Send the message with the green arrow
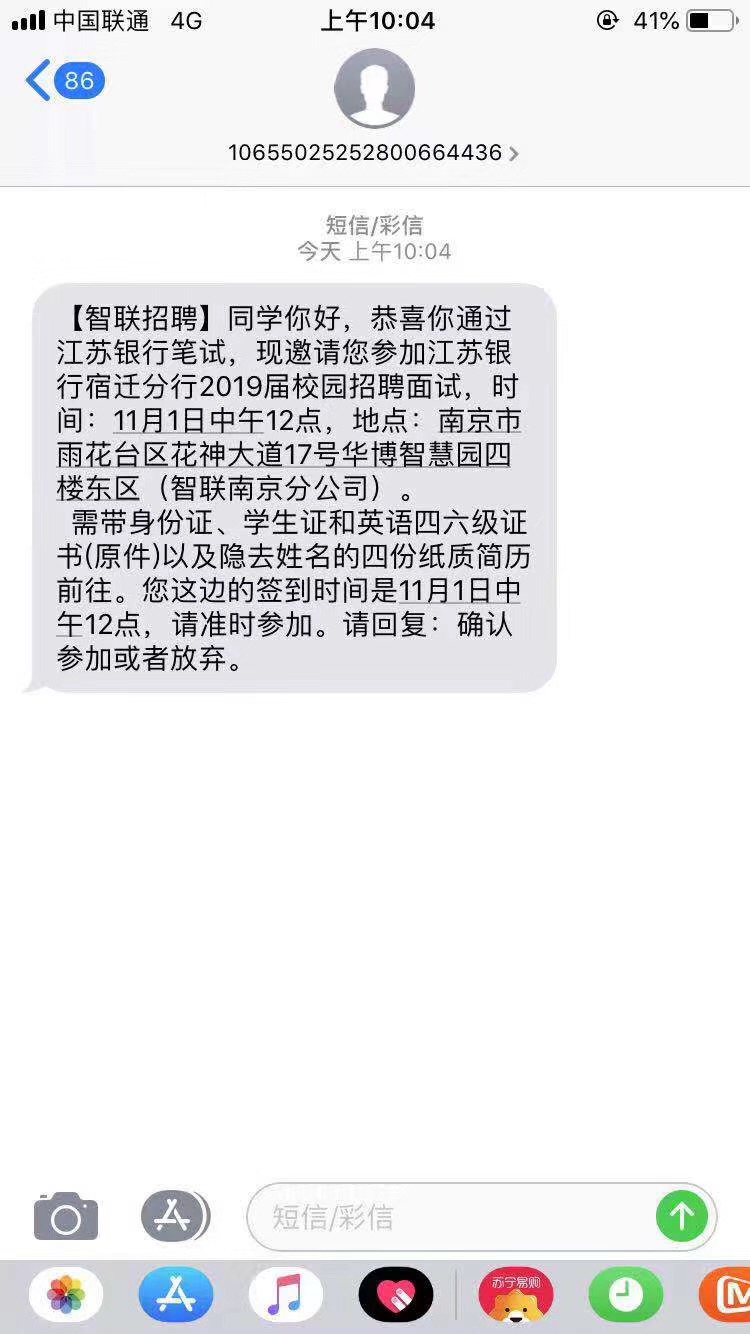 [682, 1217]
